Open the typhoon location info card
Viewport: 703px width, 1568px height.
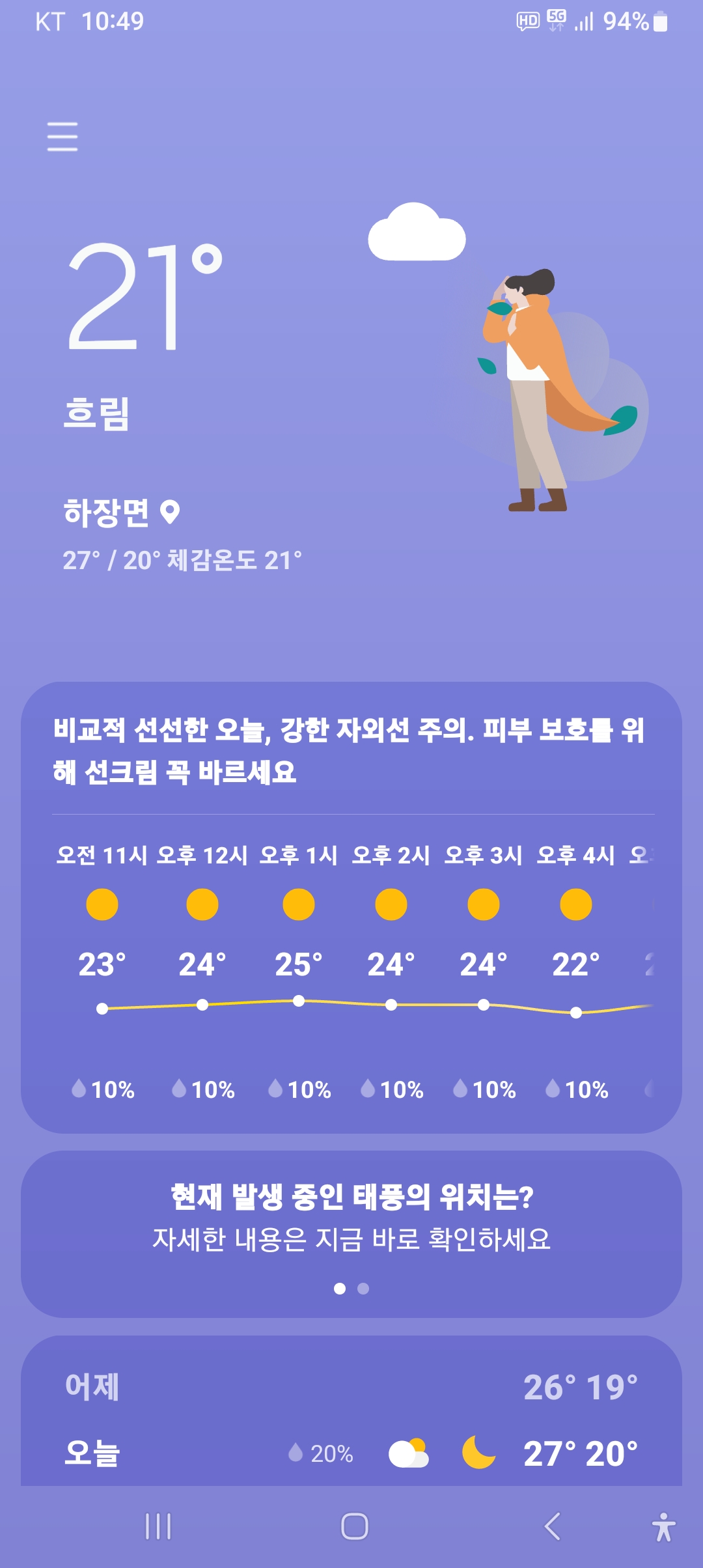pos(351,1216)
